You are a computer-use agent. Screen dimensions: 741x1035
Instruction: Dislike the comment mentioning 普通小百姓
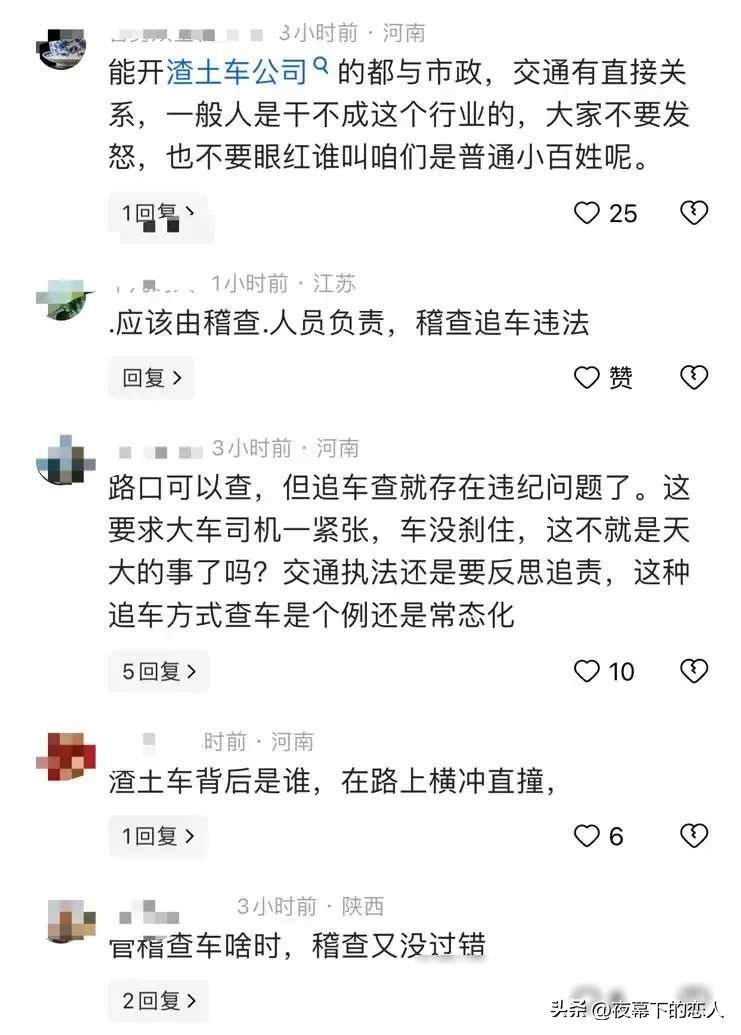pyautogui.click(x=694, y=213)
